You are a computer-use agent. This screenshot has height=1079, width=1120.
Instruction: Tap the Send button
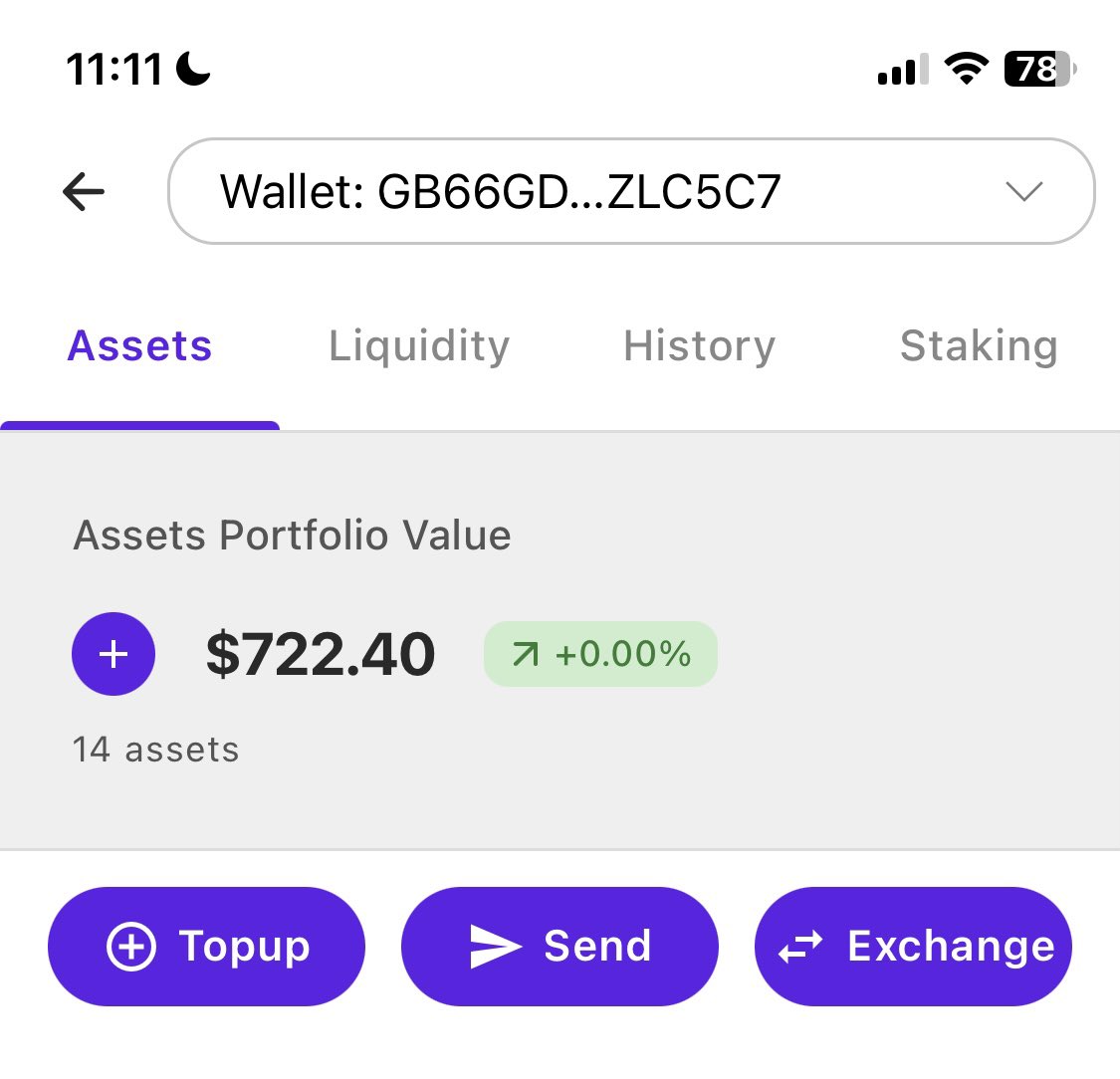(560, 946)
